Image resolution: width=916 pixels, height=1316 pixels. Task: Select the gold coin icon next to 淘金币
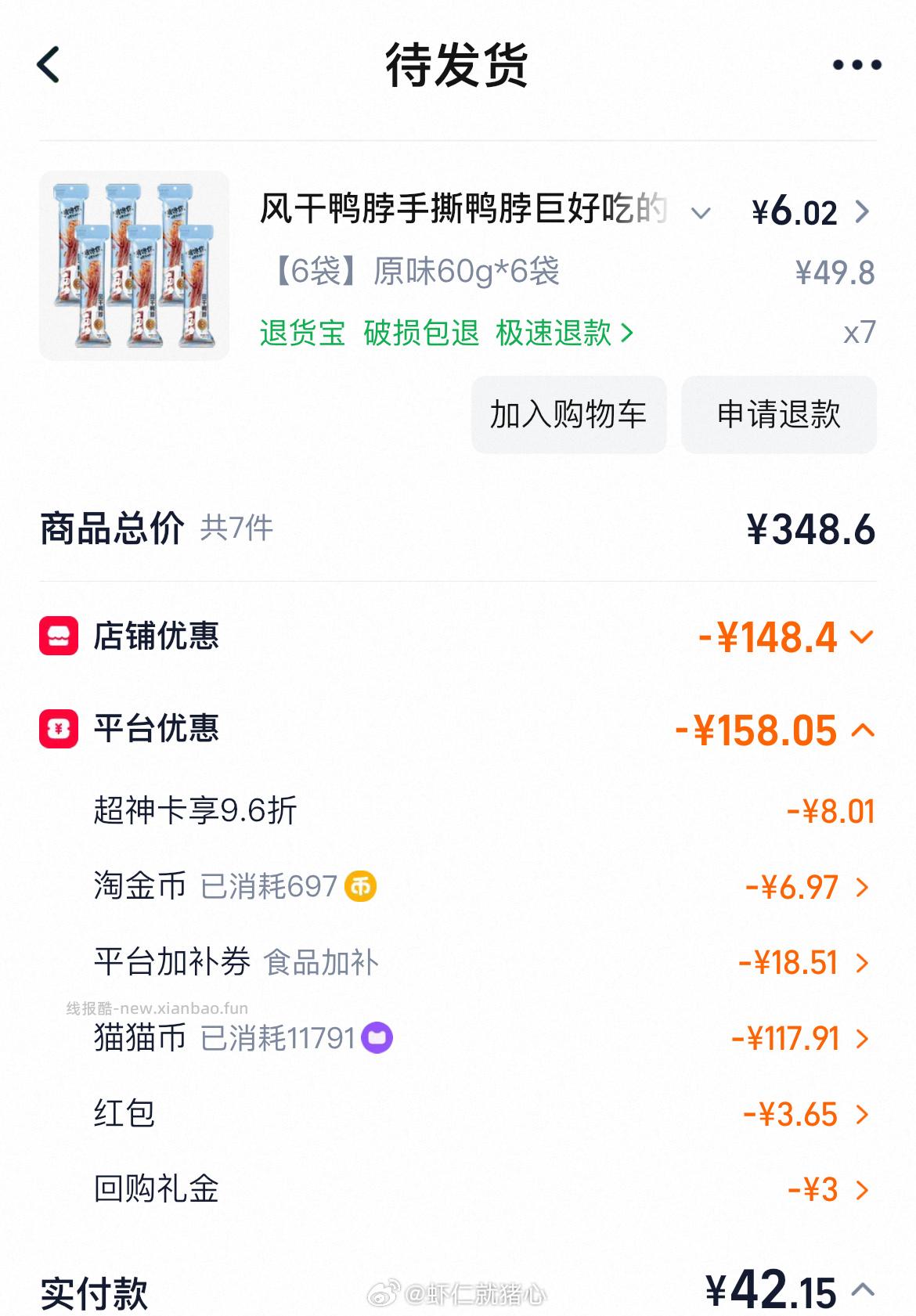click(360, 887)
